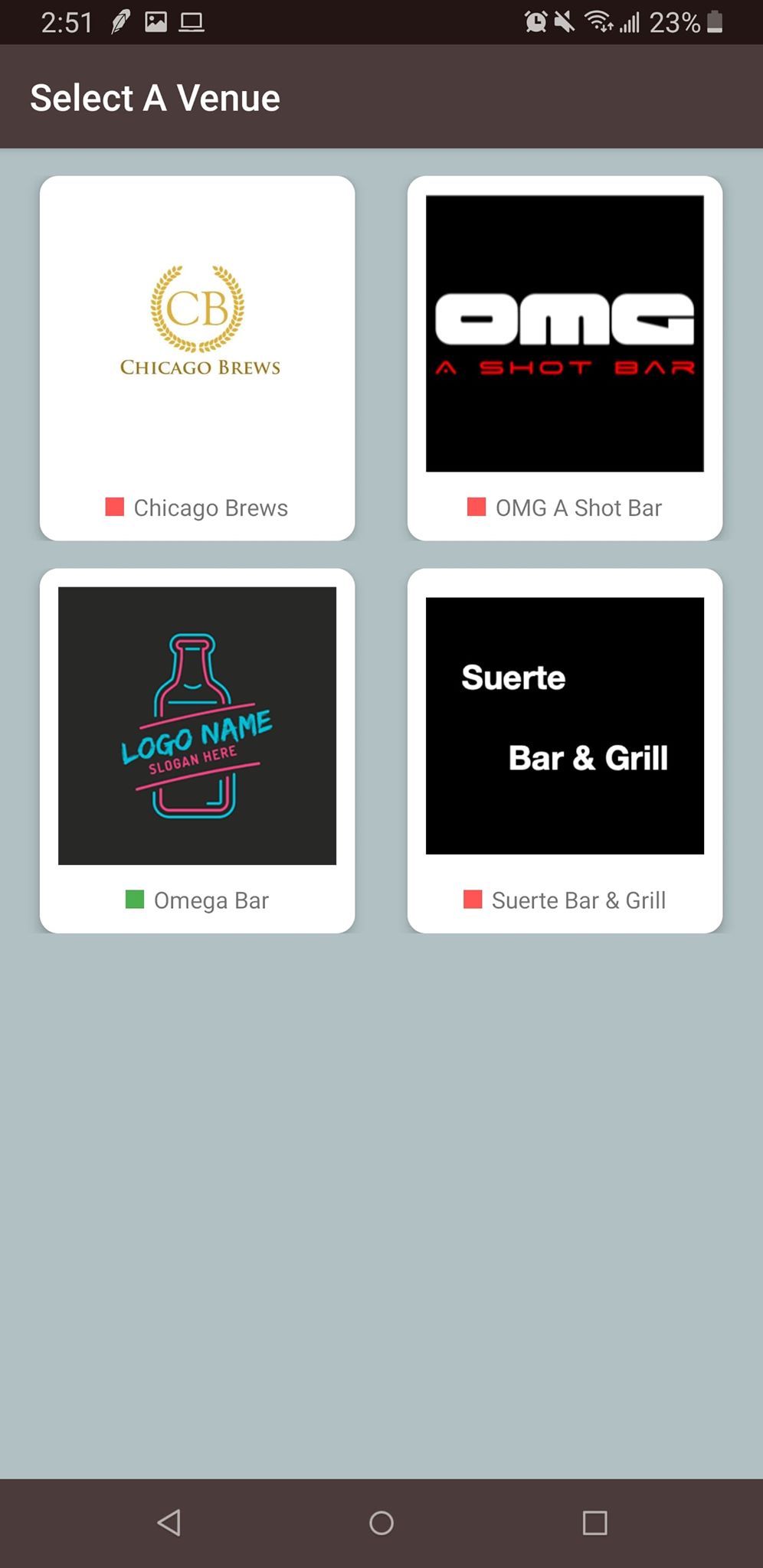The height and width of the screenshot is (1568, 763).
Task: Pick the Suerte Bar & Grill venue
Action: pos(565,750)
